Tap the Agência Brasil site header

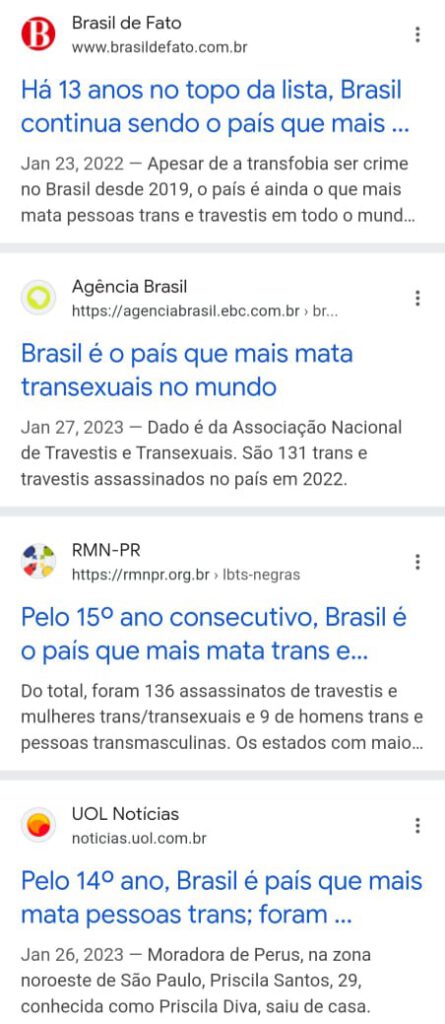(x=180, y=298)
